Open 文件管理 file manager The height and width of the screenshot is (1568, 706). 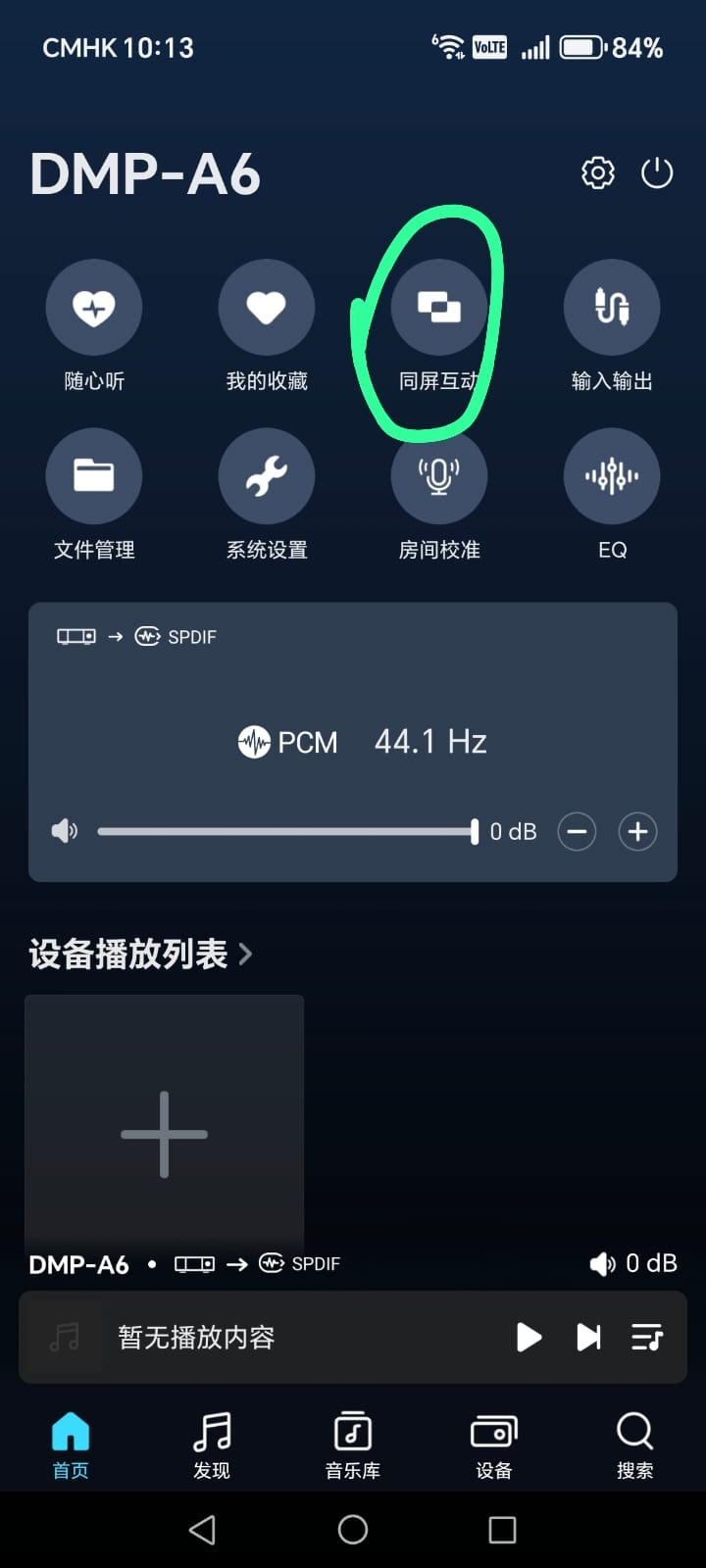pos(94,476)
